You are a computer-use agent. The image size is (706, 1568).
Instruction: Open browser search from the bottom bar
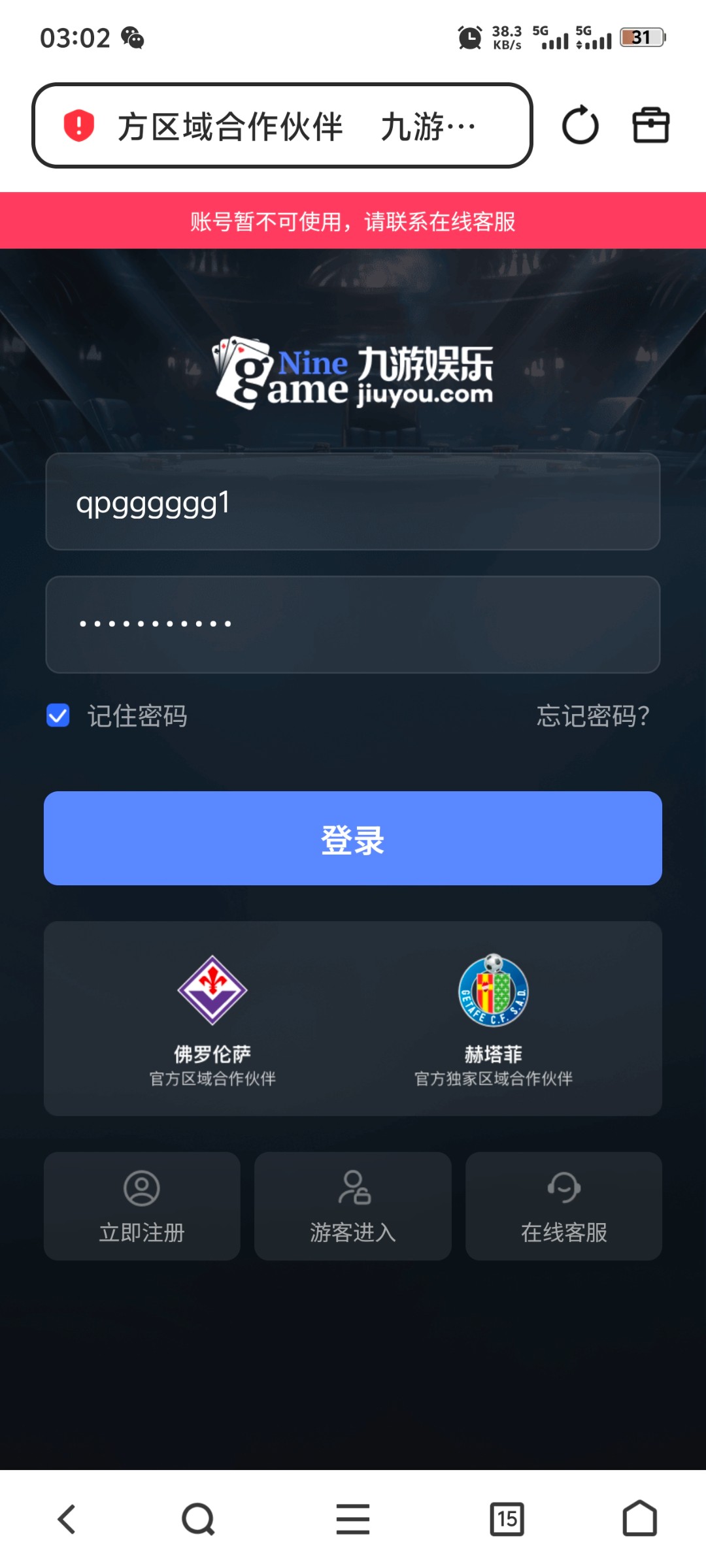point(198,1519)
